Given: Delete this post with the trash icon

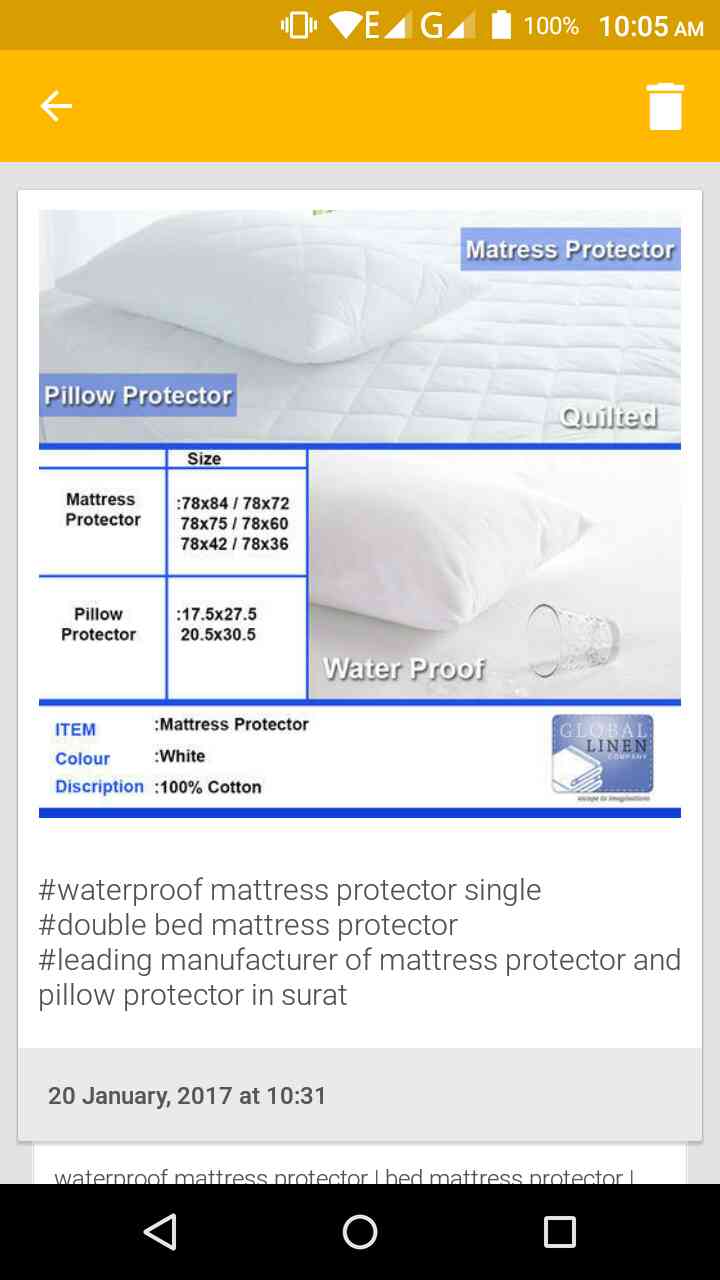Looking at the screenshot, I should tap(665, 106).
